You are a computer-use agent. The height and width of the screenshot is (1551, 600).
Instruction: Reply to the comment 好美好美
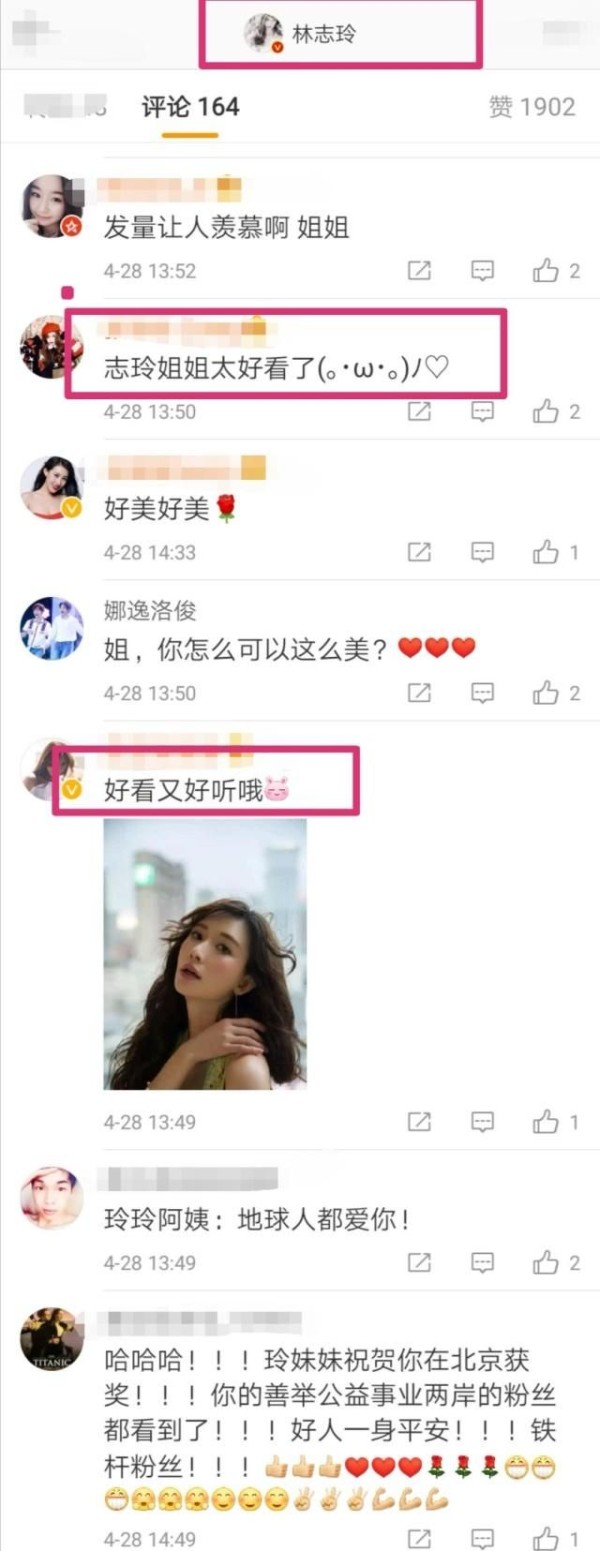click(483, 552)
